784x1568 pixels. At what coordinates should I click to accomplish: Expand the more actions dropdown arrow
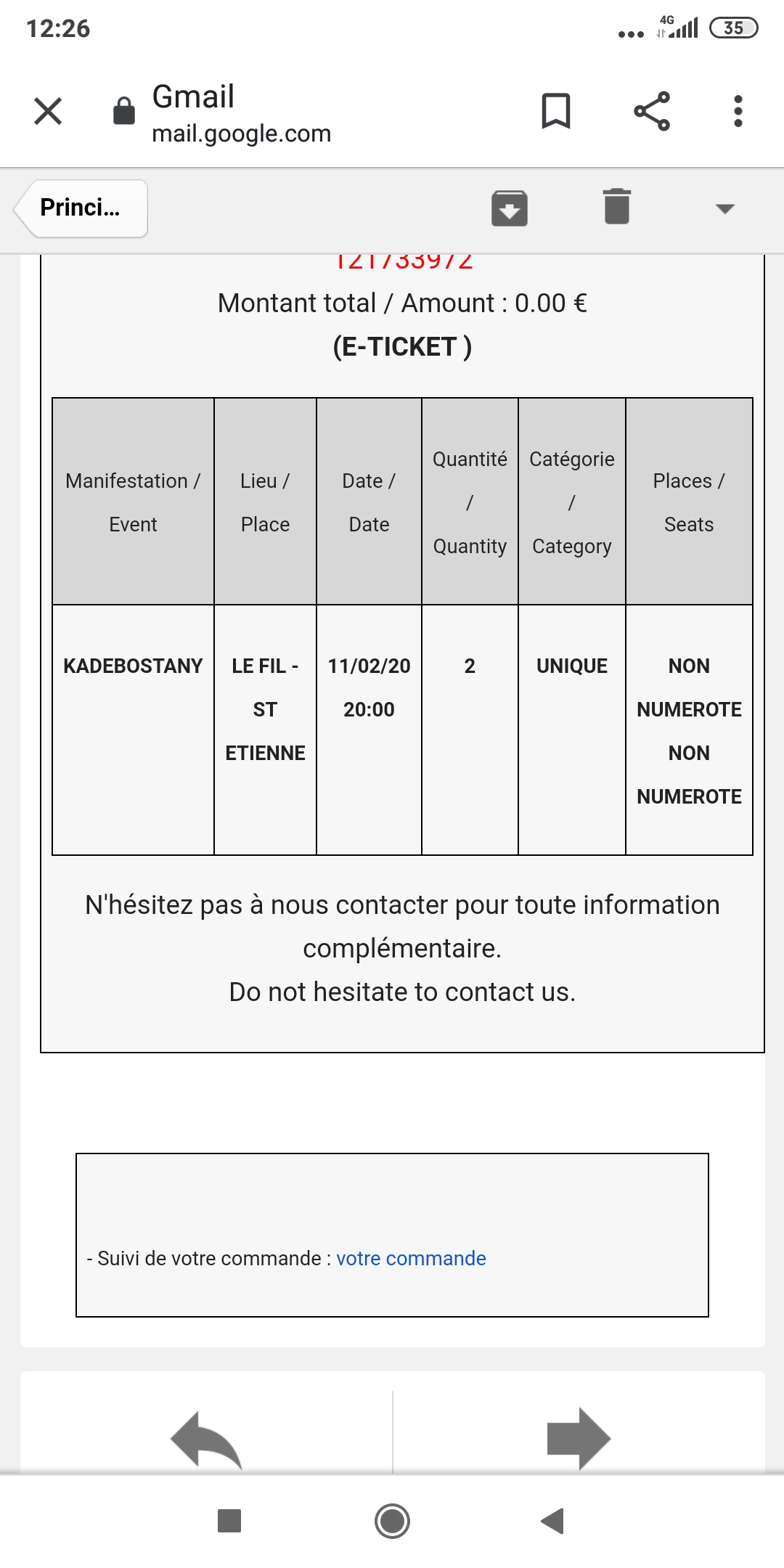coord(724,209)
